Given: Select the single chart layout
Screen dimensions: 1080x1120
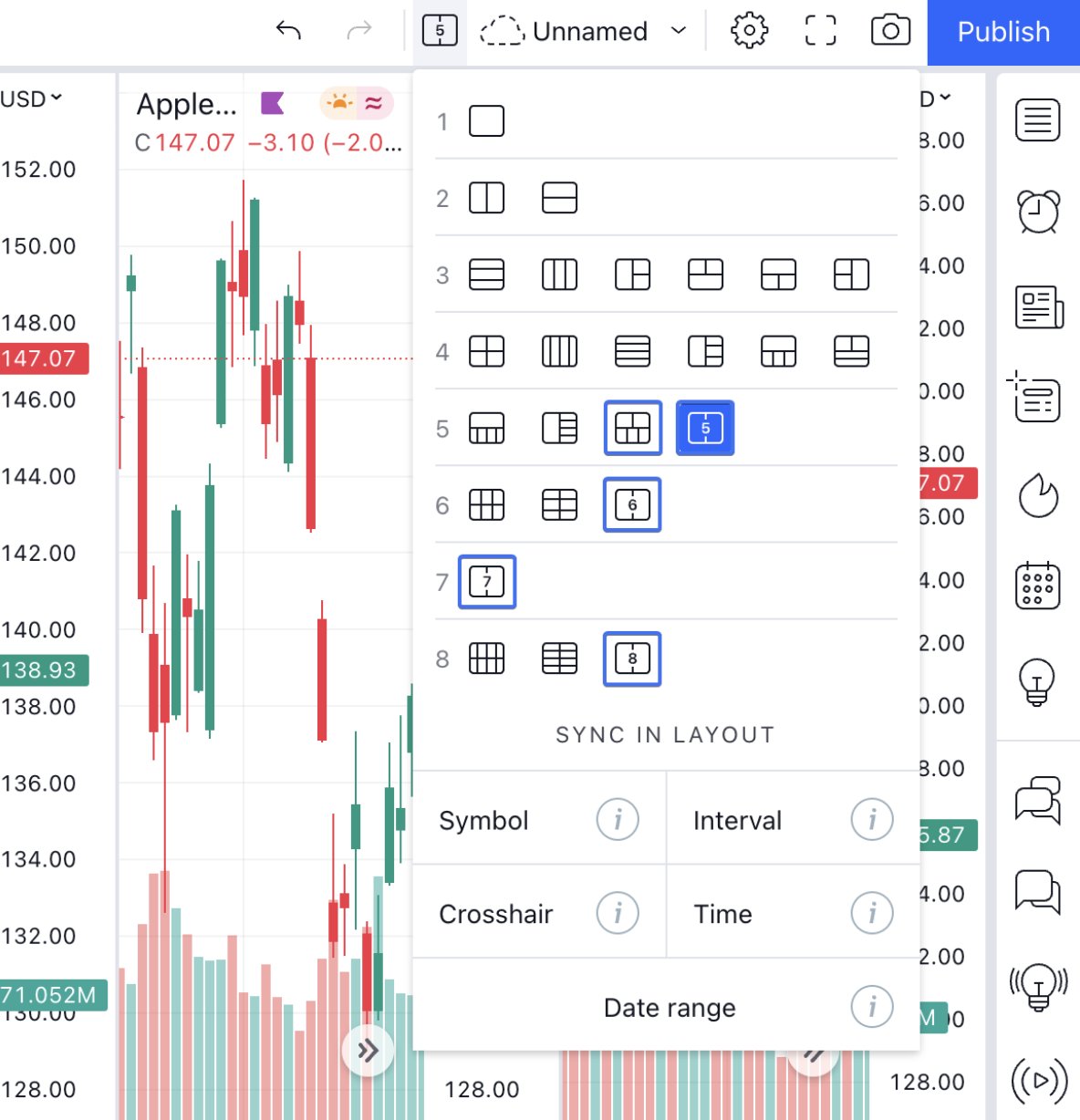Looking at the screenshot, I should (x=486, y=121).
